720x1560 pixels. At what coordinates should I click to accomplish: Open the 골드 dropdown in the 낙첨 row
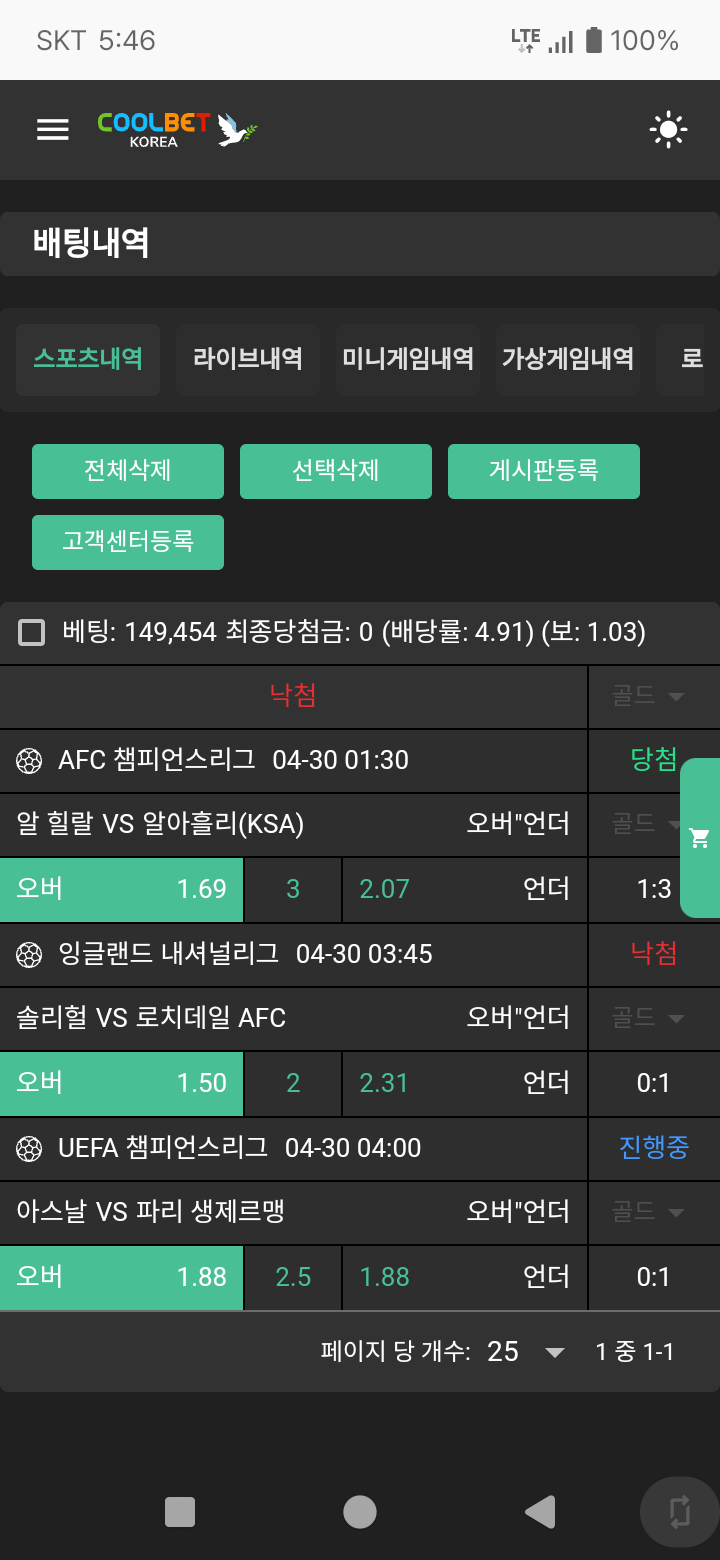coord(650,697)
